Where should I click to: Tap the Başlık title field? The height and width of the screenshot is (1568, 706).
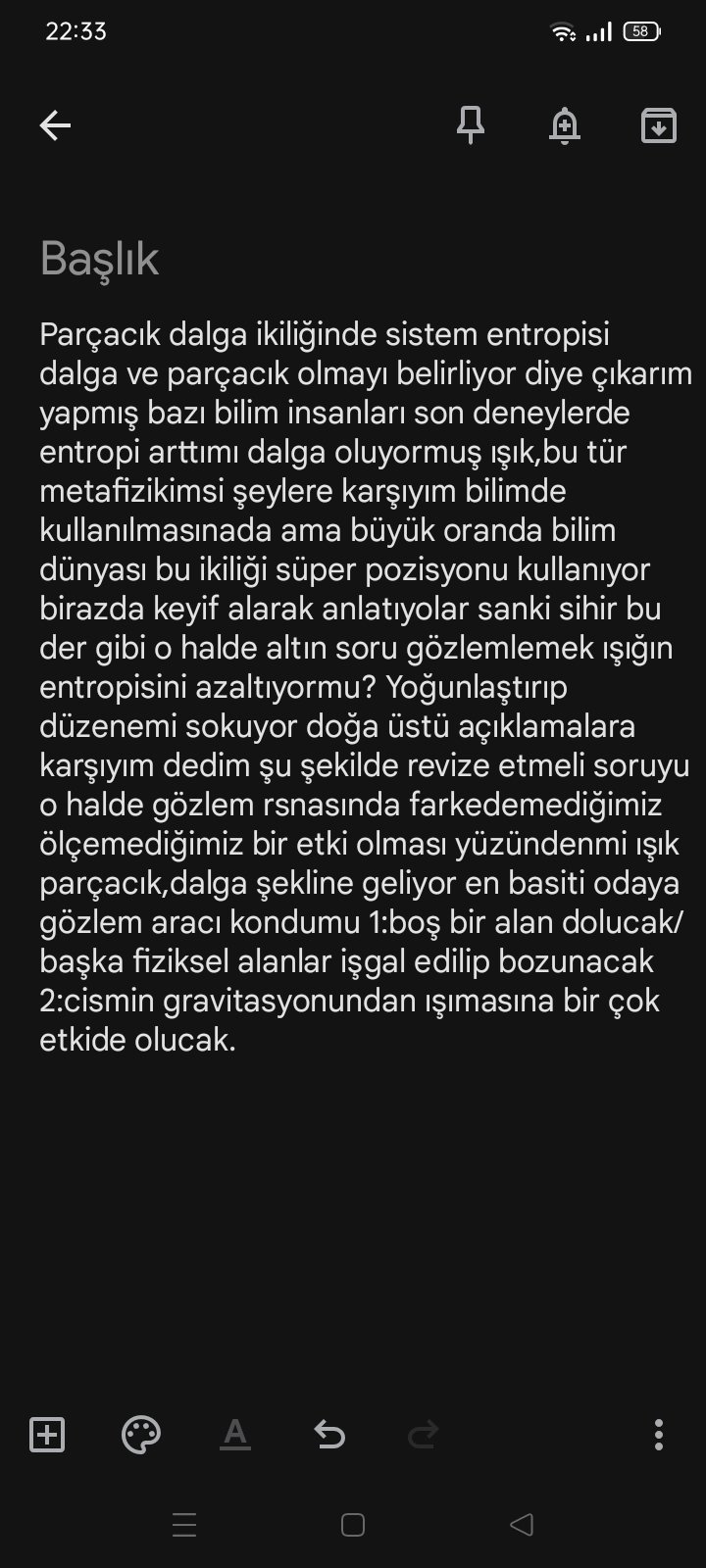99,260
